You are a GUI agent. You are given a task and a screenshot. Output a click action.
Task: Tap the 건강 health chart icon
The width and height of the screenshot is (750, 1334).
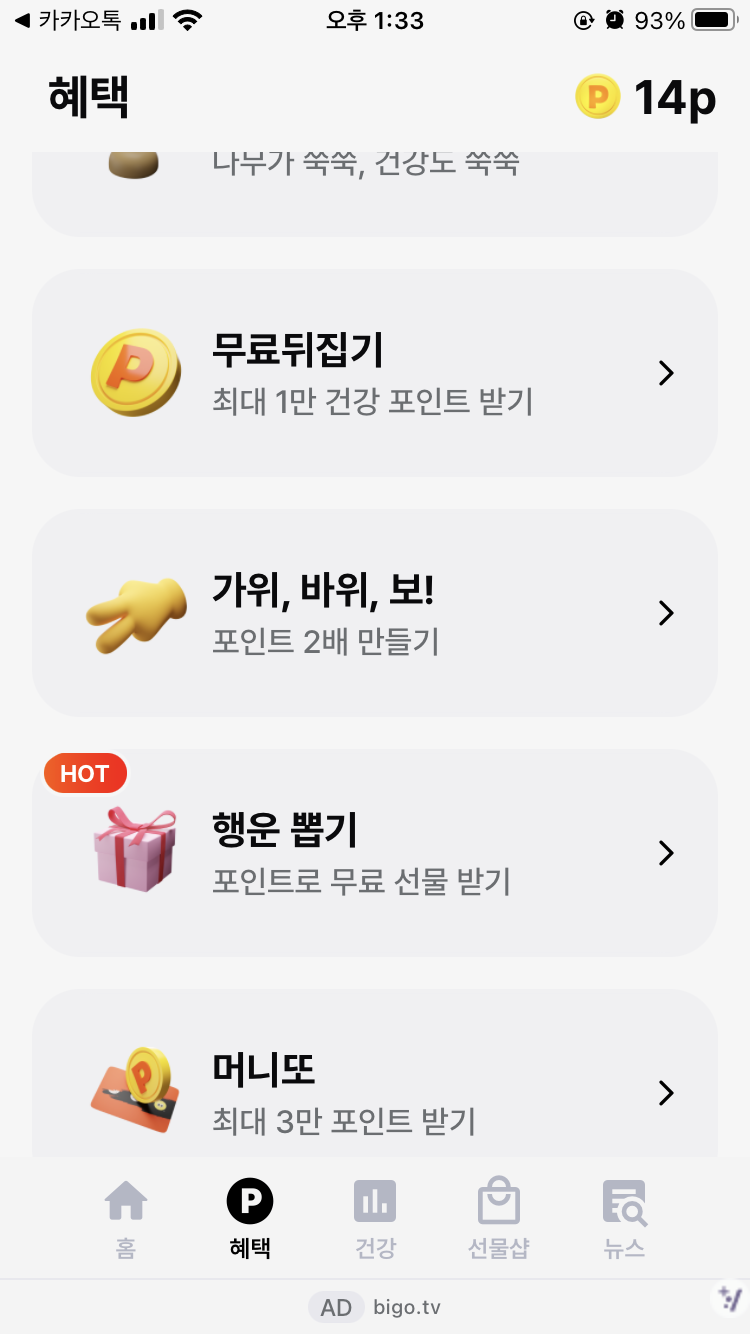374,1199
